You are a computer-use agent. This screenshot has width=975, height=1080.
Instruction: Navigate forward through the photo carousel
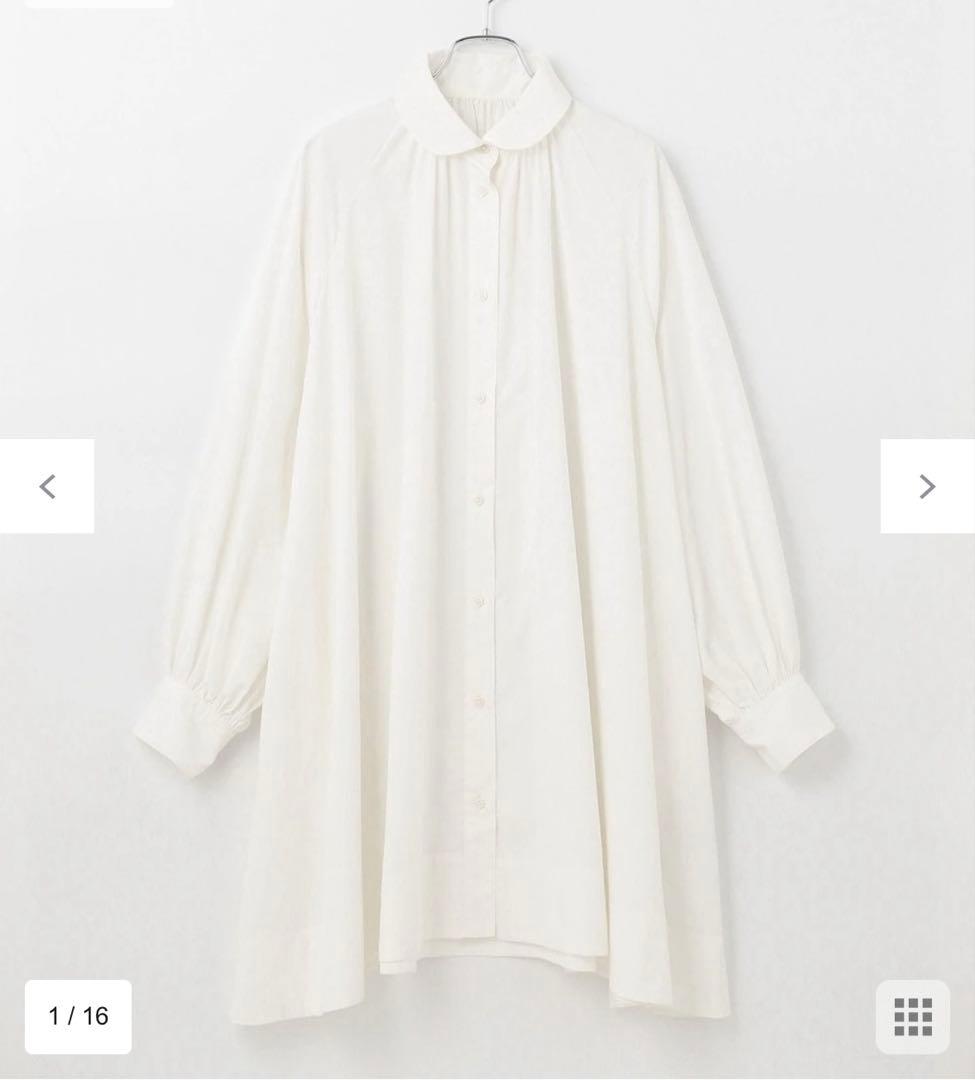click(927, 485)
